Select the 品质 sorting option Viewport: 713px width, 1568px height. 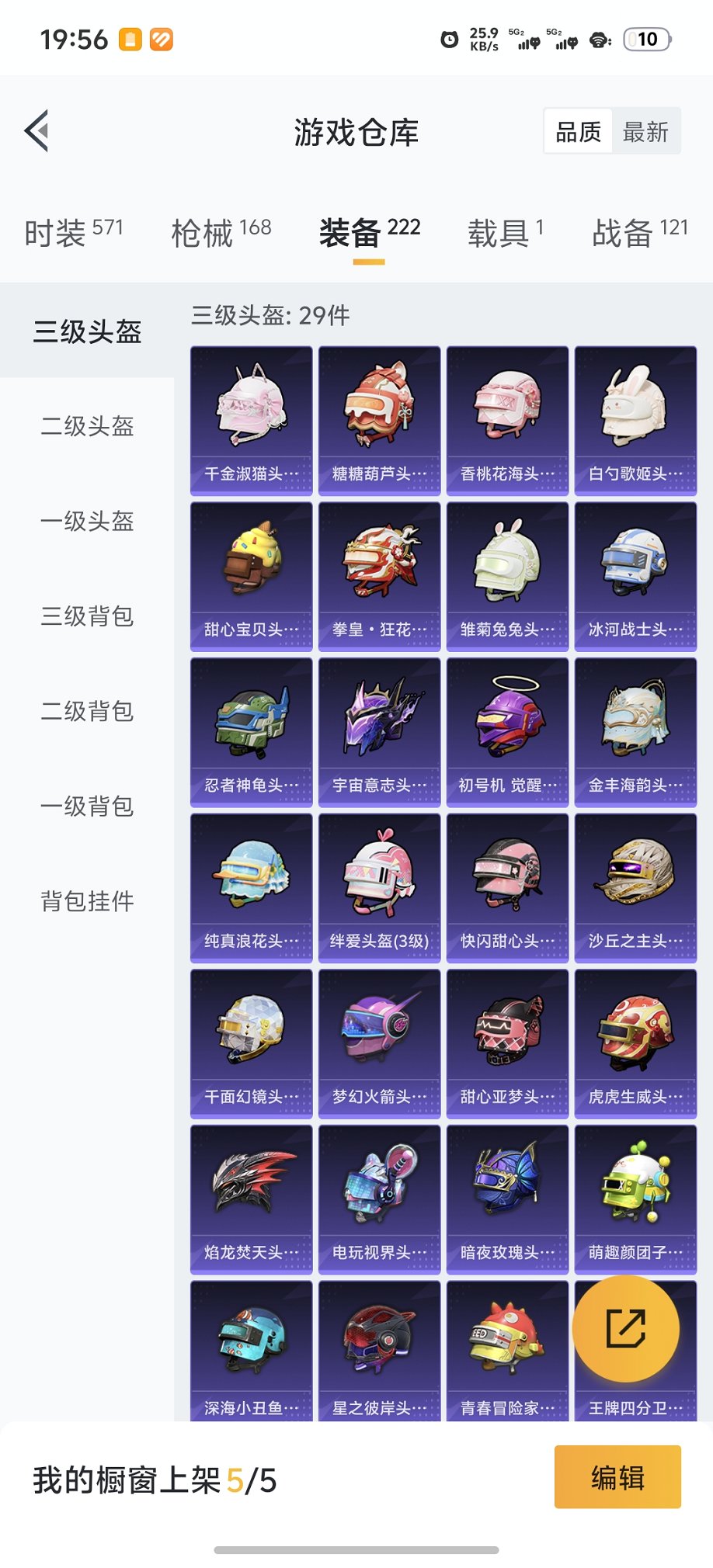tap(579, 132)
